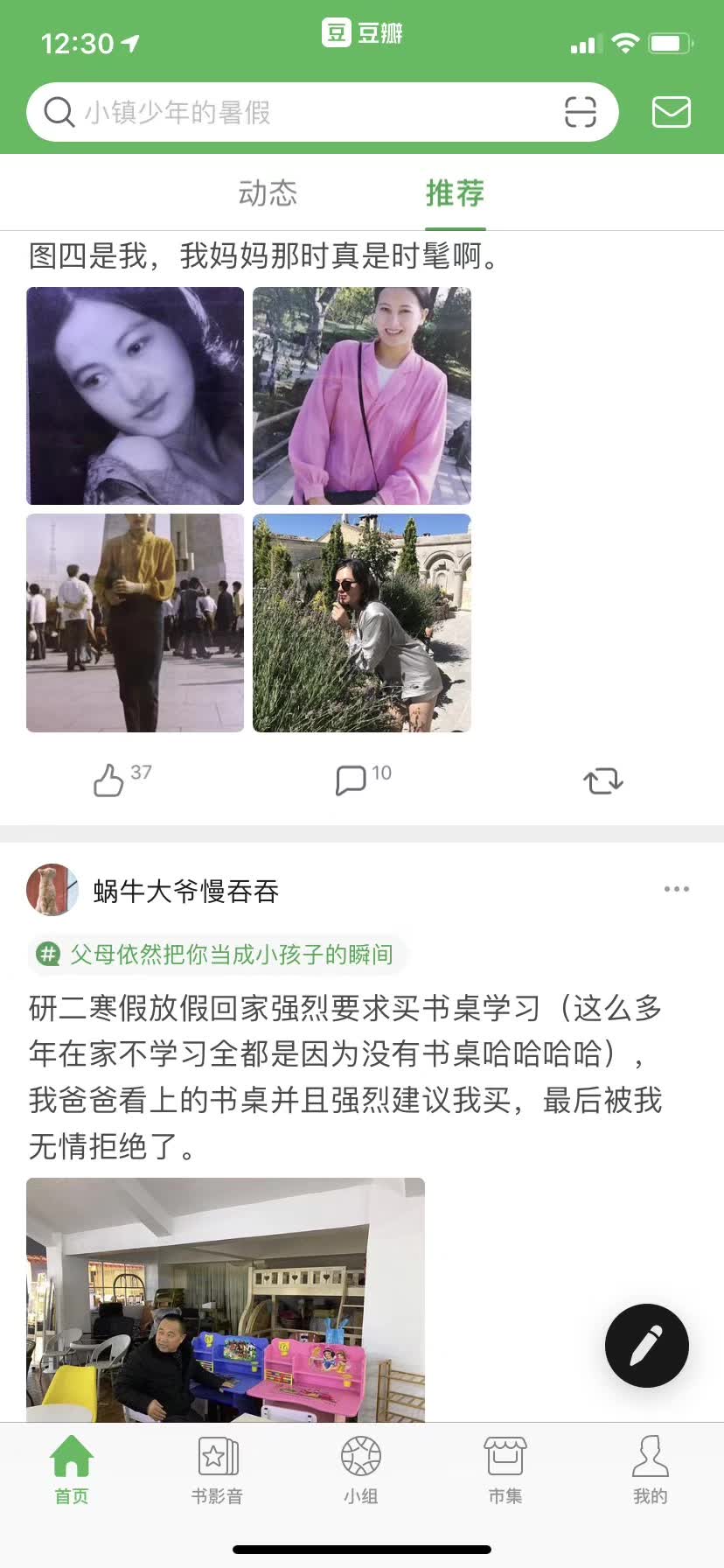Open the yellow shirt photo
The width and height of the screenshot is (724, 1568).
136,622
